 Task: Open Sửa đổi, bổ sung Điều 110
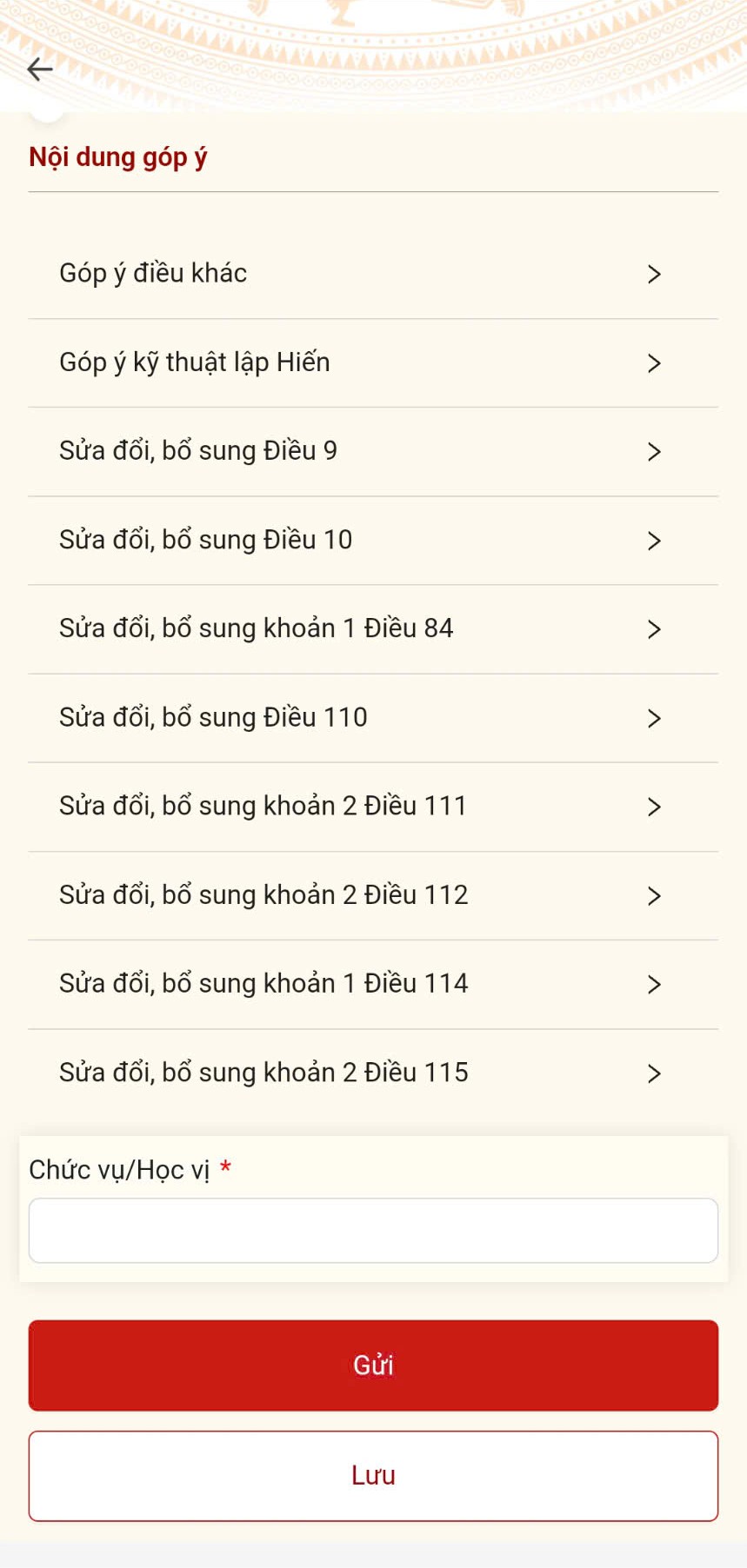coord(373,718)
